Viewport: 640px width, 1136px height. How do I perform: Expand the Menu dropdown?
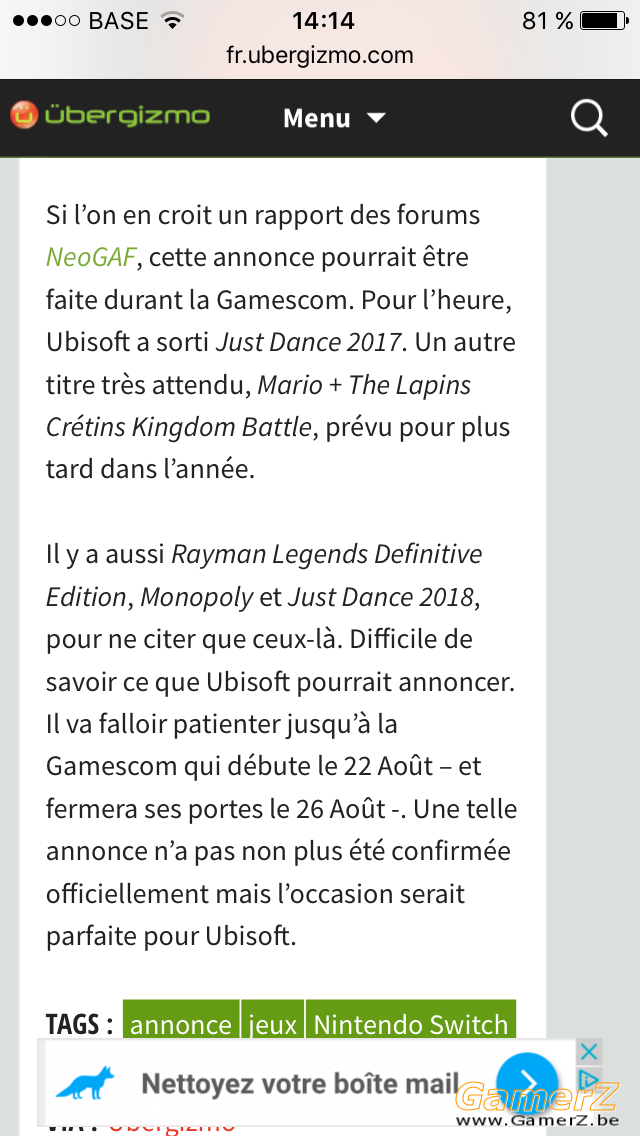point(334,118)
